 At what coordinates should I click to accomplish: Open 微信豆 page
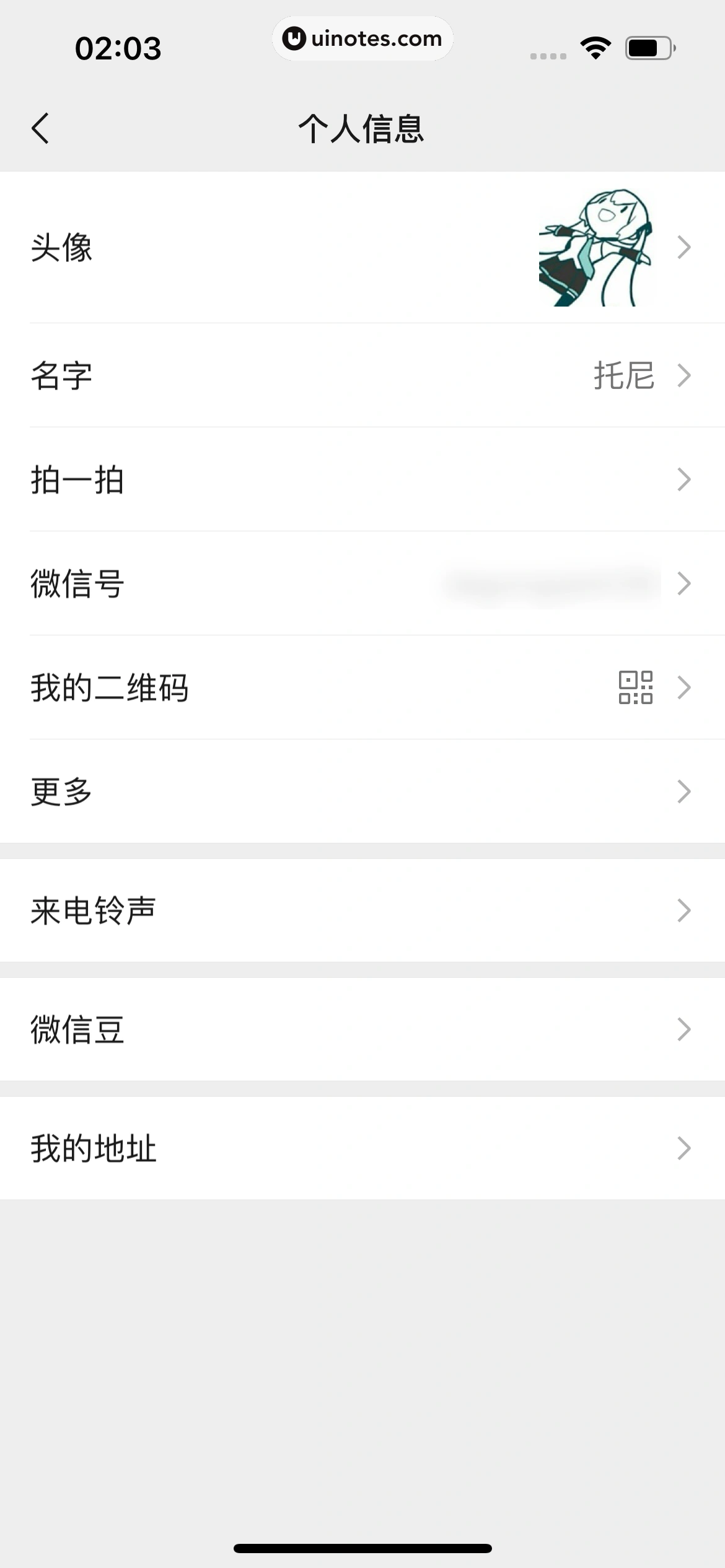pyautogui.click(x=362, y=1029)
